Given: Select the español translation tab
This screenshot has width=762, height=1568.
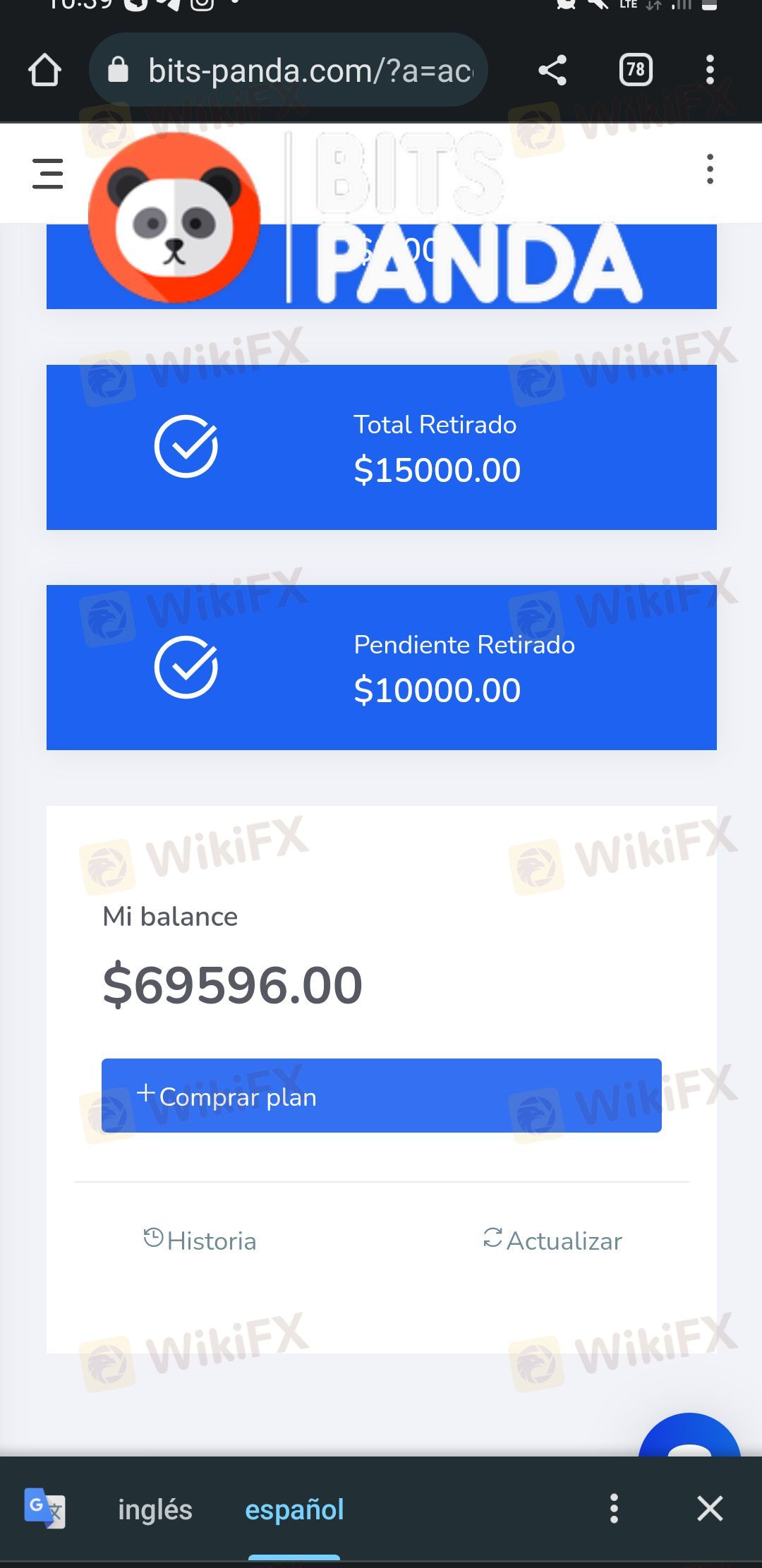Looking at the screenshot, I should 294,1509.
